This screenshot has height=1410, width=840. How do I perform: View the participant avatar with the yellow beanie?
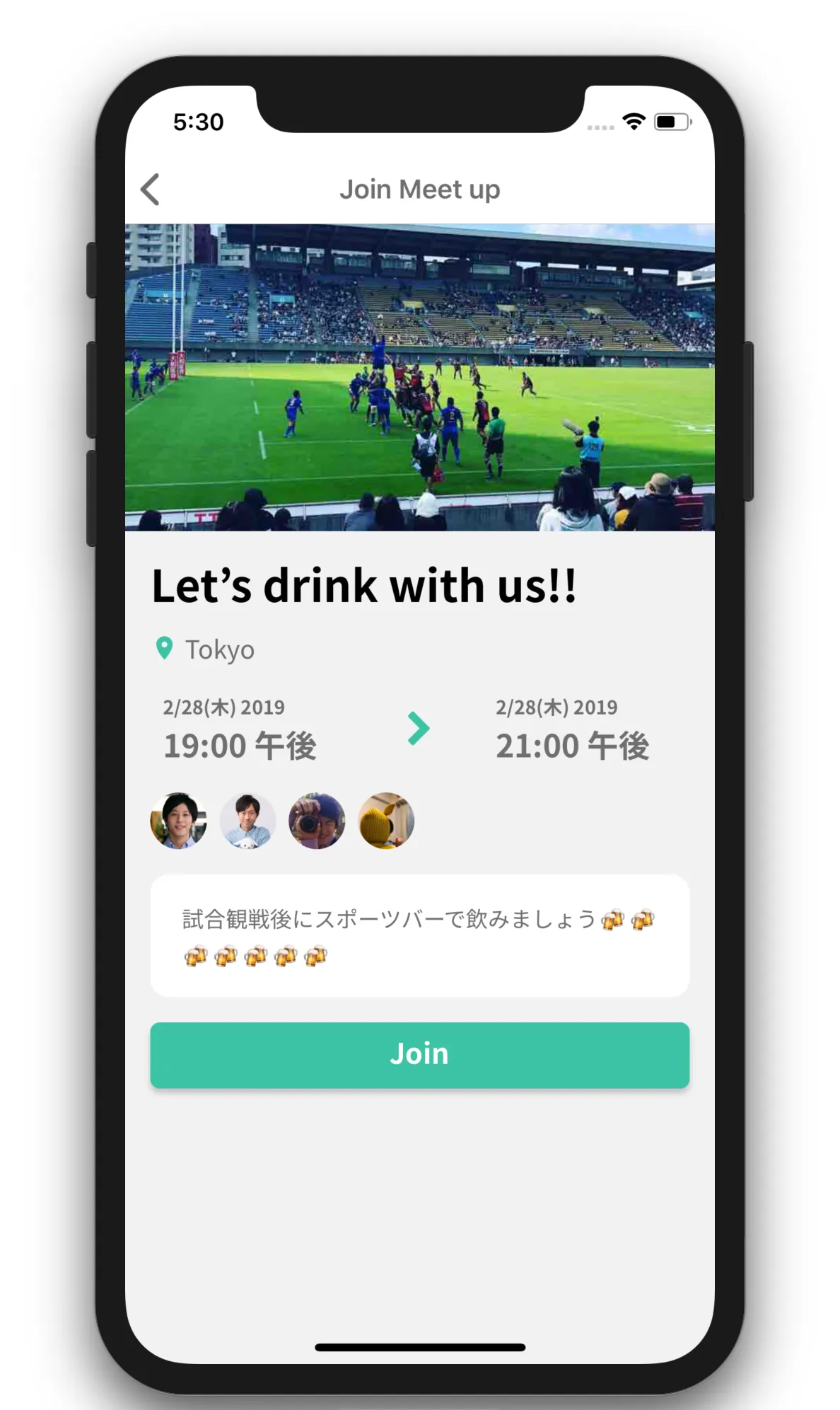(386, 821)
